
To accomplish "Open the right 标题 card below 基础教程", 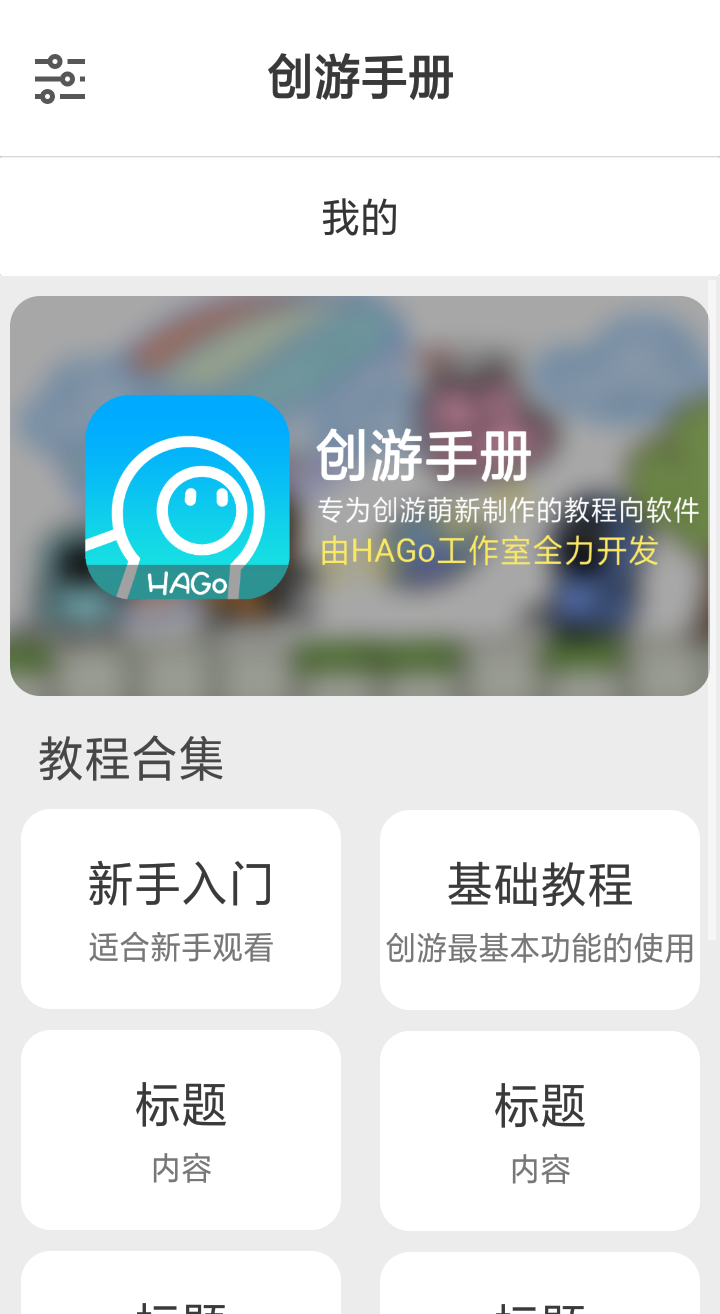I will pyautogui.click(x=540, y=1128).
